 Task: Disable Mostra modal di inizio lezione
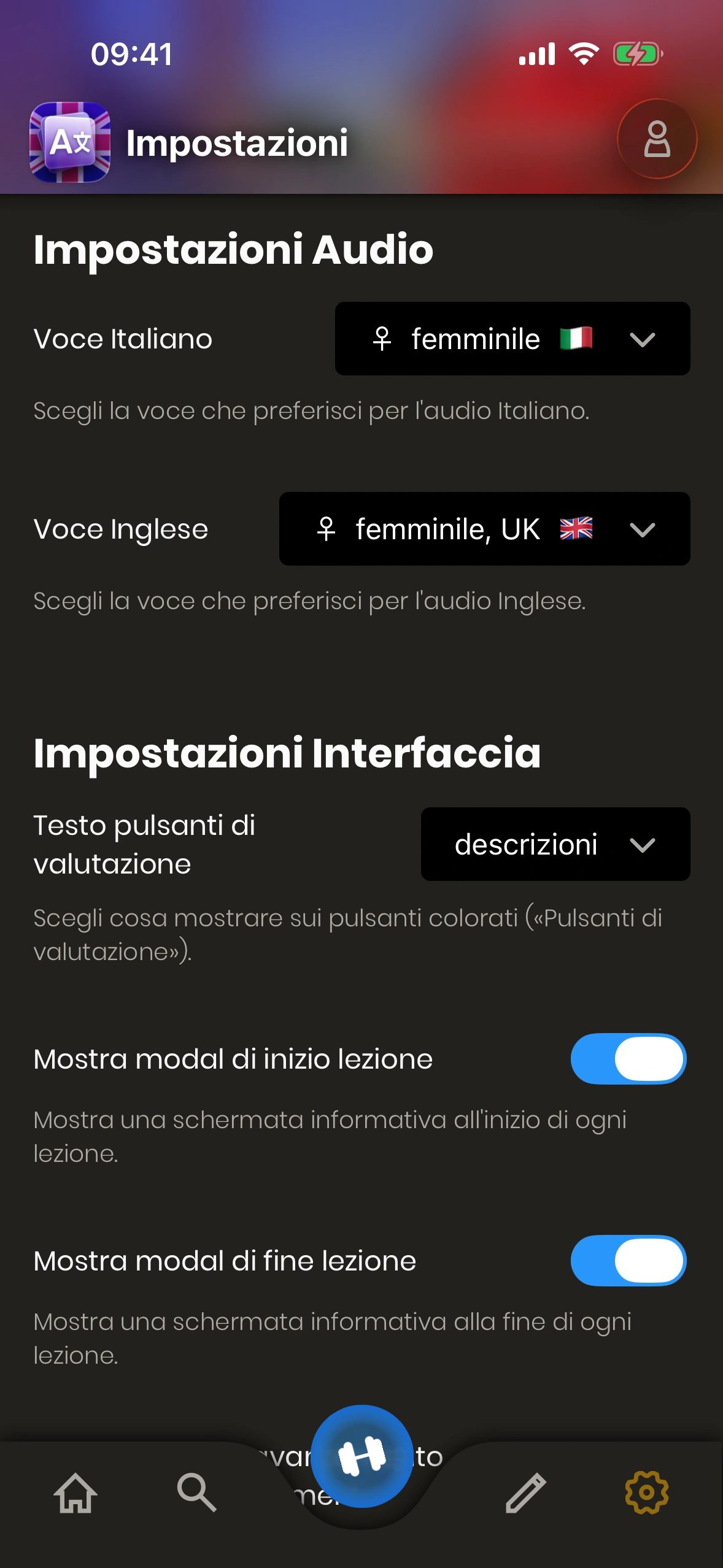(x=628, y=1059)
